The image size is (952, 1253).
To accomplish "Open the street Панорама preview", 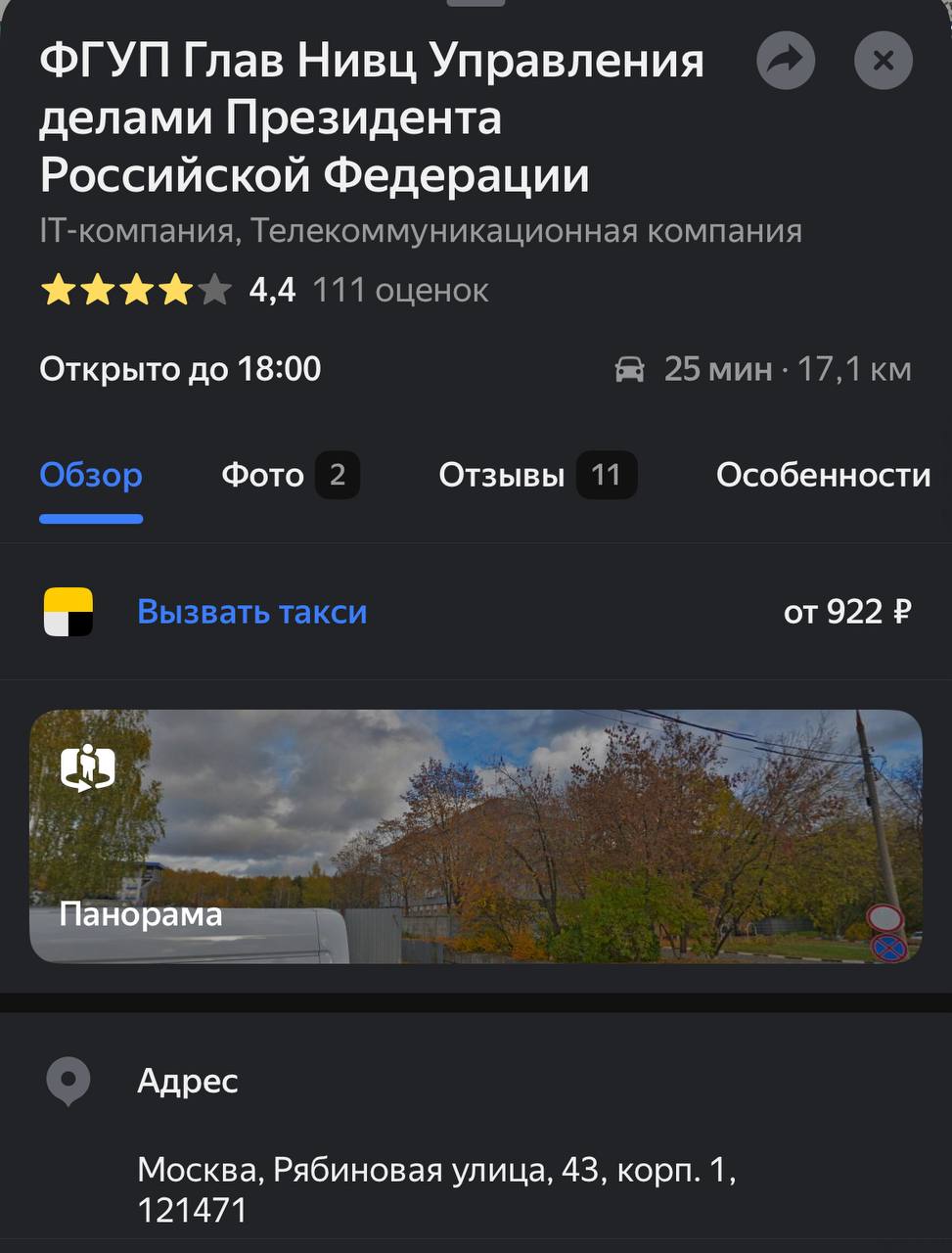I will click(476, 835).
